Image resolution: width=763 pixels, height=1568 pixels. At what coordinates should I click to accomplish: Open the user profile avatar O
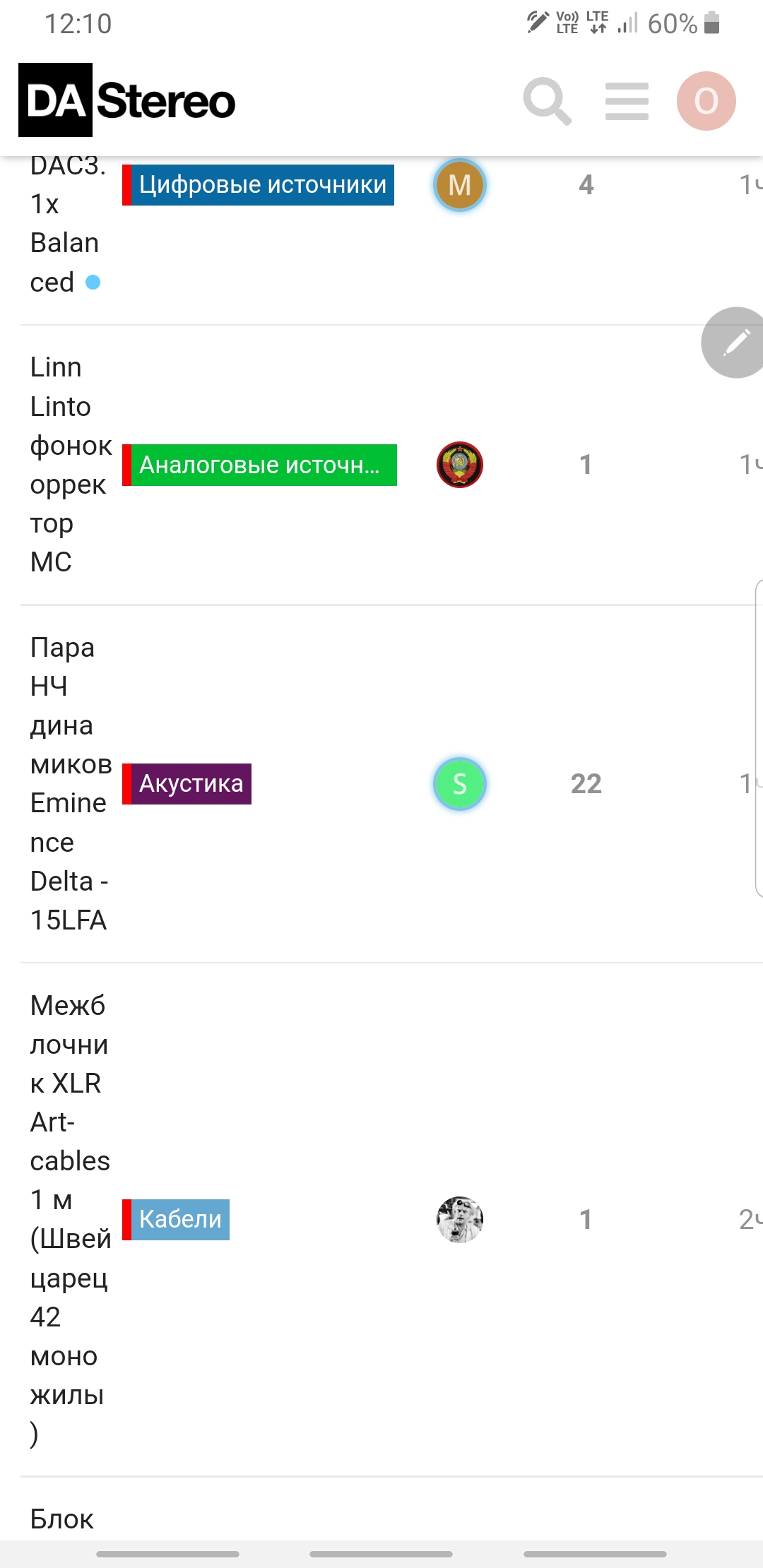click(706, 101)
